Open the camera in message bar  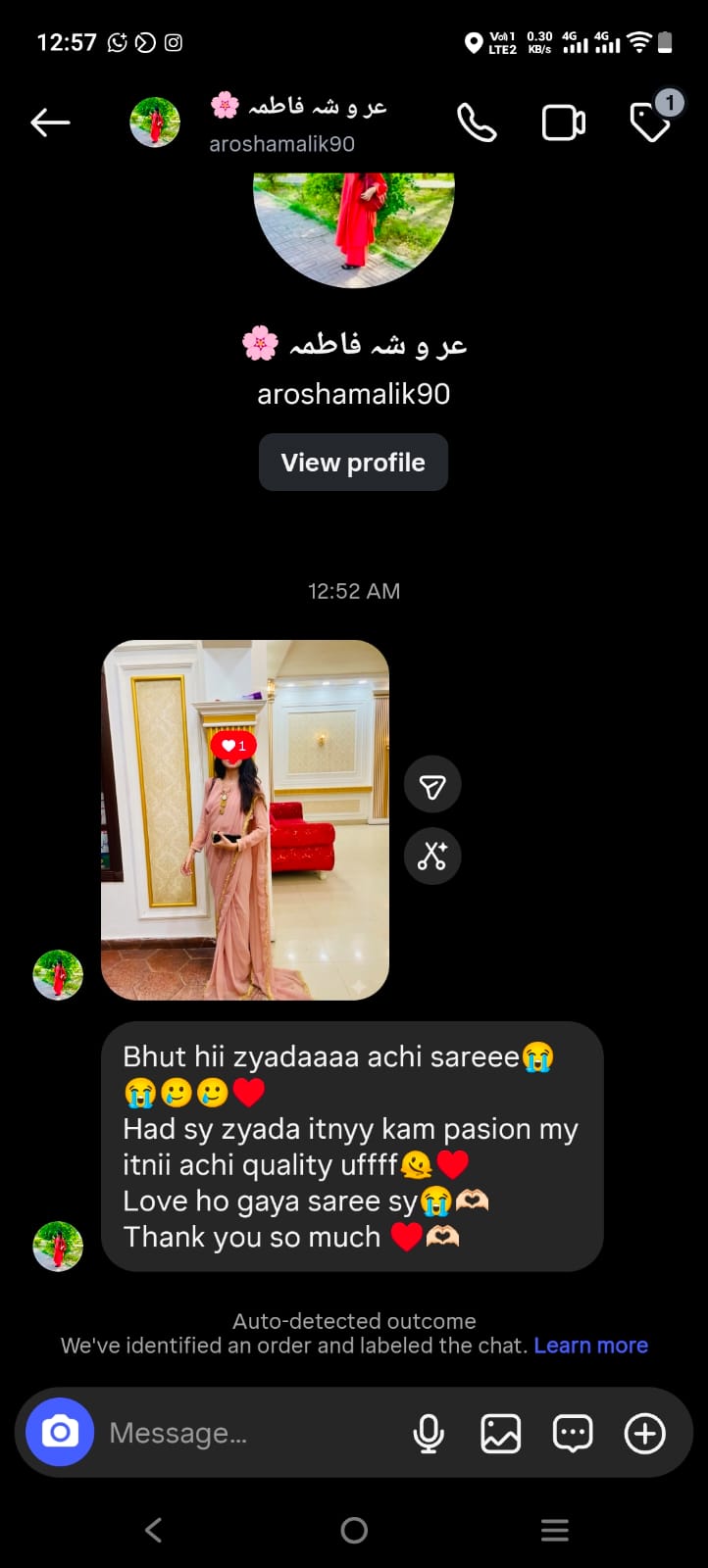click(60, 1433)
